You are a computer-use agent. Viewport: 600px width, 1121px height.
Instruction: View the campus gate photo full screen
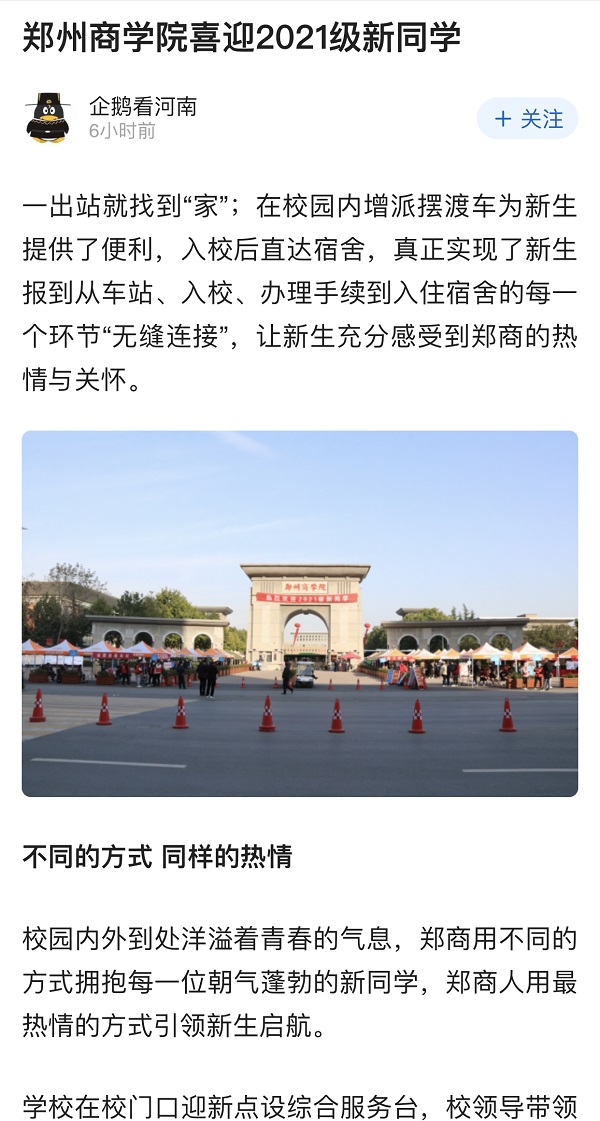tap(300, 613)
